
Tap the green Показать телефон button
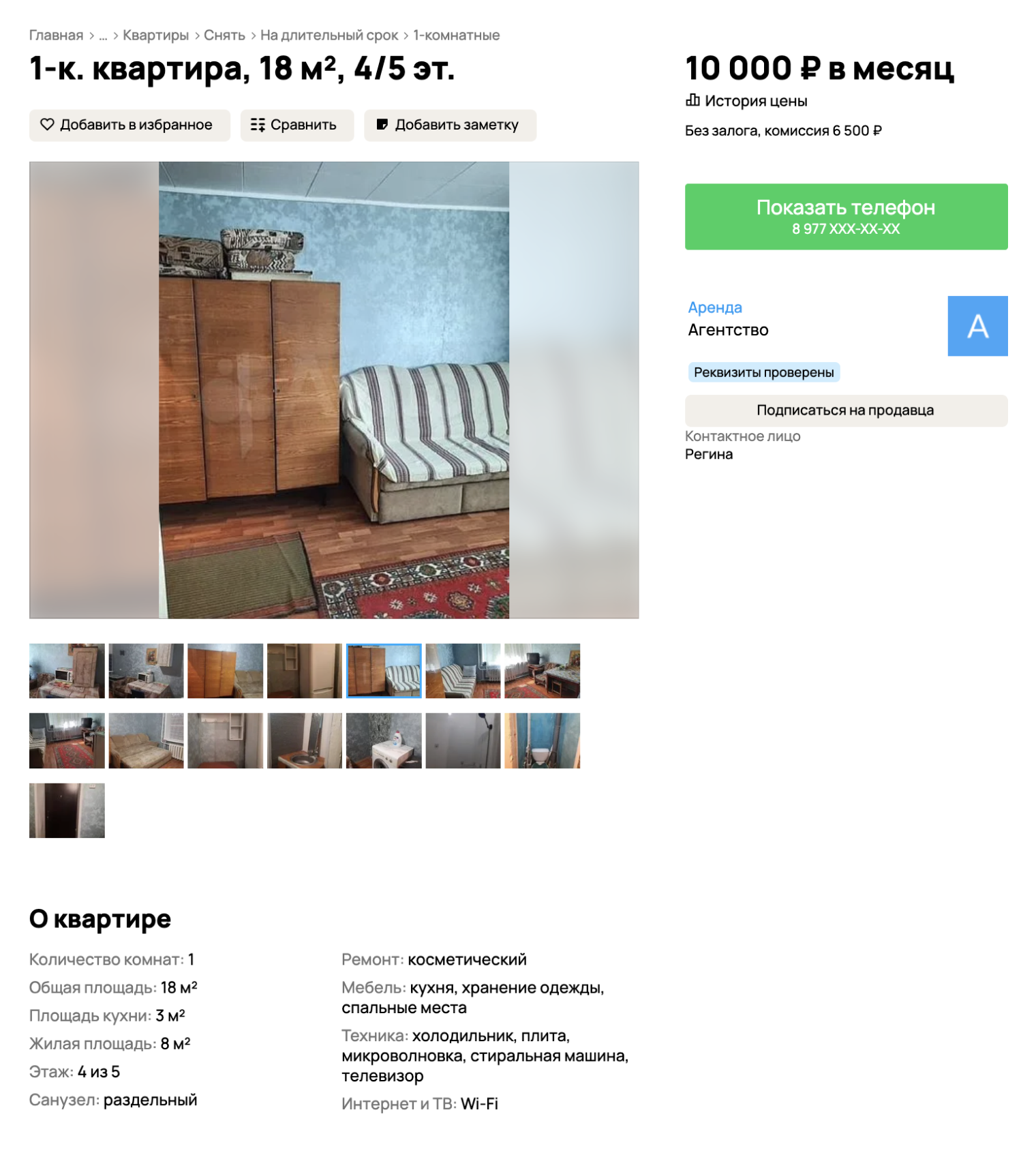point(846,217)
